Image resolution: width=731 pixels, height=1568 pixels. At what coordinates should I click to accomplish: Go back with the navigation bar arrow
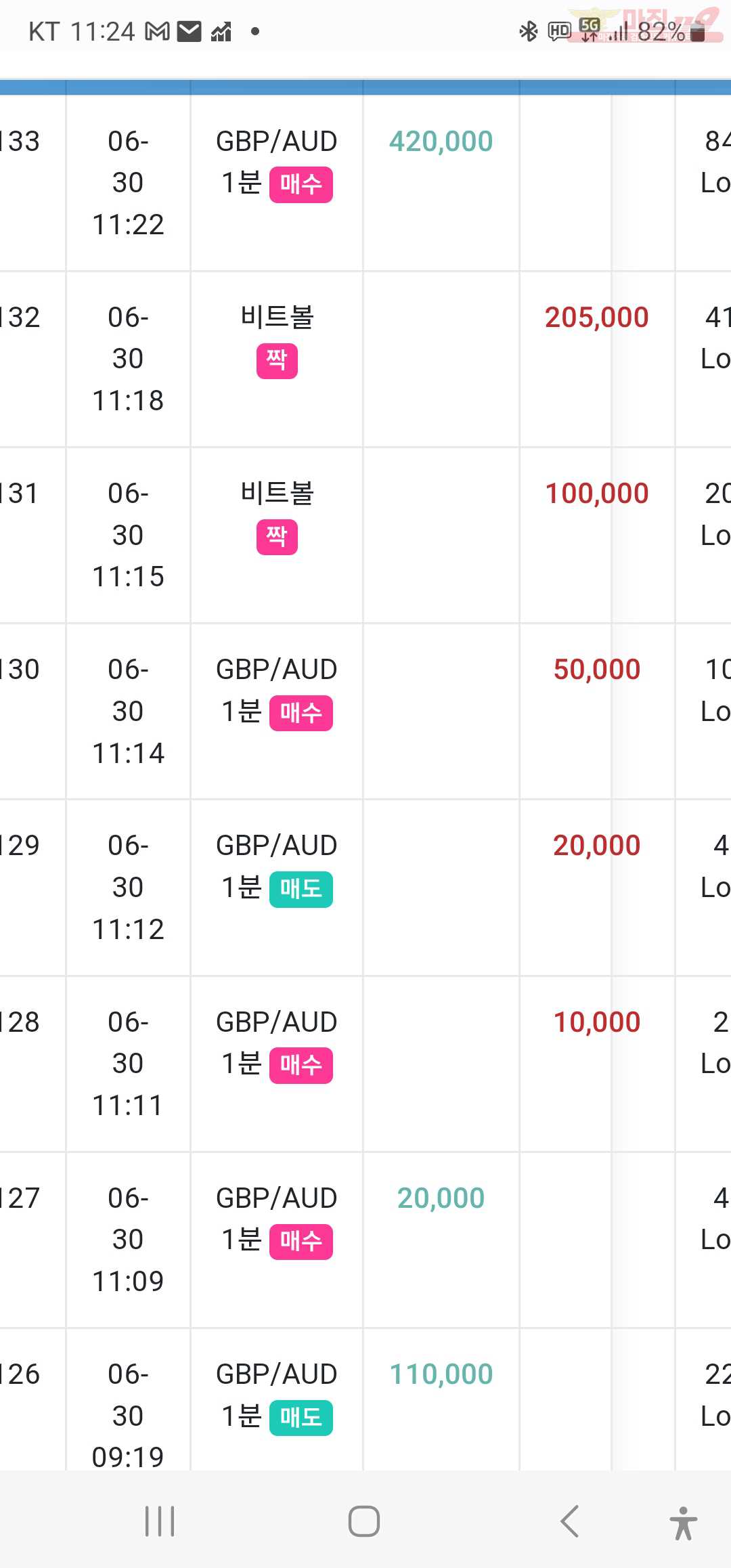[x=570, y=1521]
